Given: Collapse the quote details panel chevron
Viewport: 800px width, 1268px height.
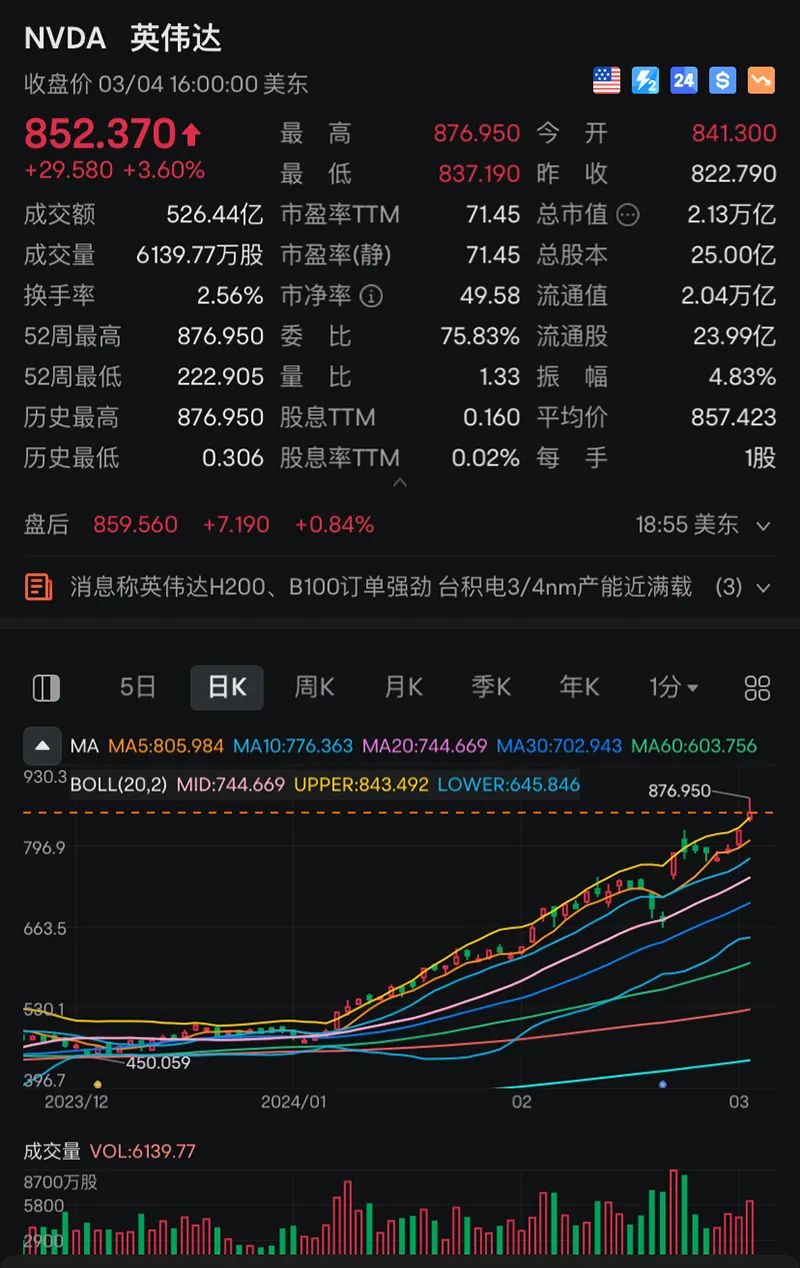Looking at the screenshot, I should (400, 483).
